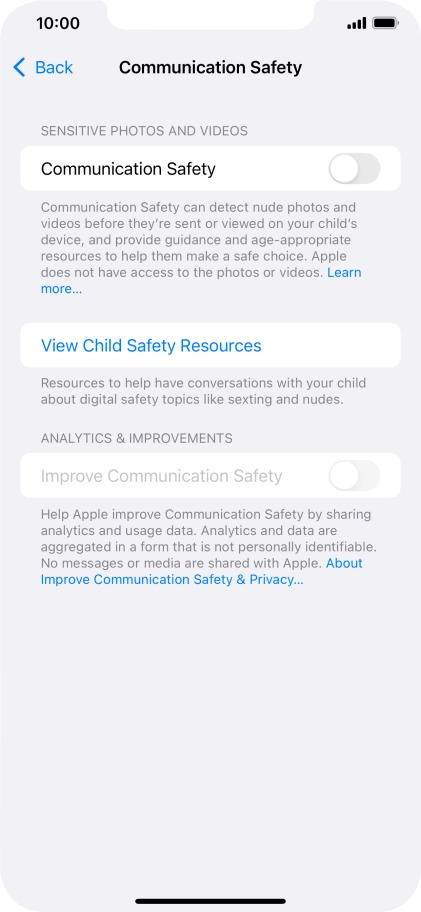Viewport: 421px width, 912px height.
Task: Open View Child Safety Resources
Action: pyautogui.click(x=210, y=345)
